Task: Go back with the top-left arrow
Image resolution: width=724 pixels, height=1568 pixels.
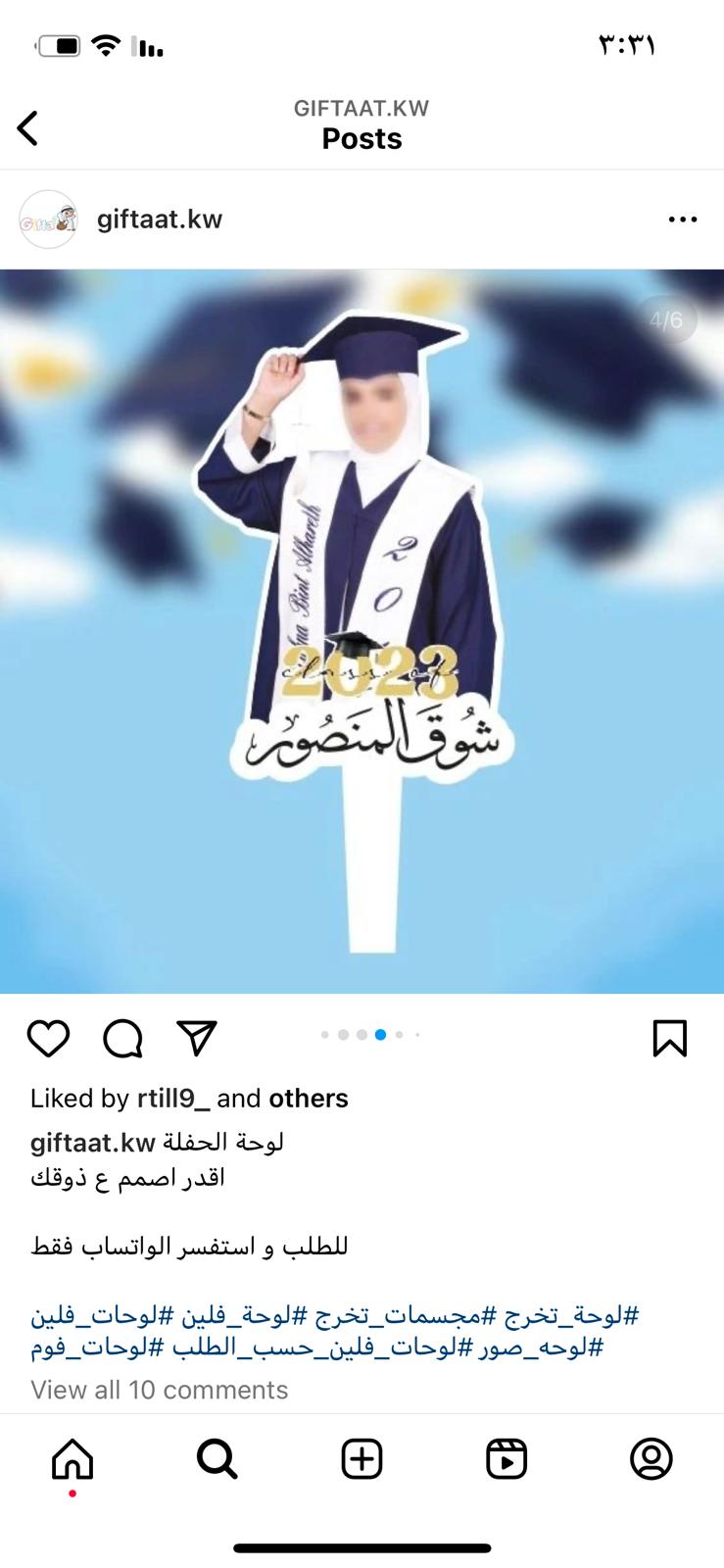Action: pos(27,128)
